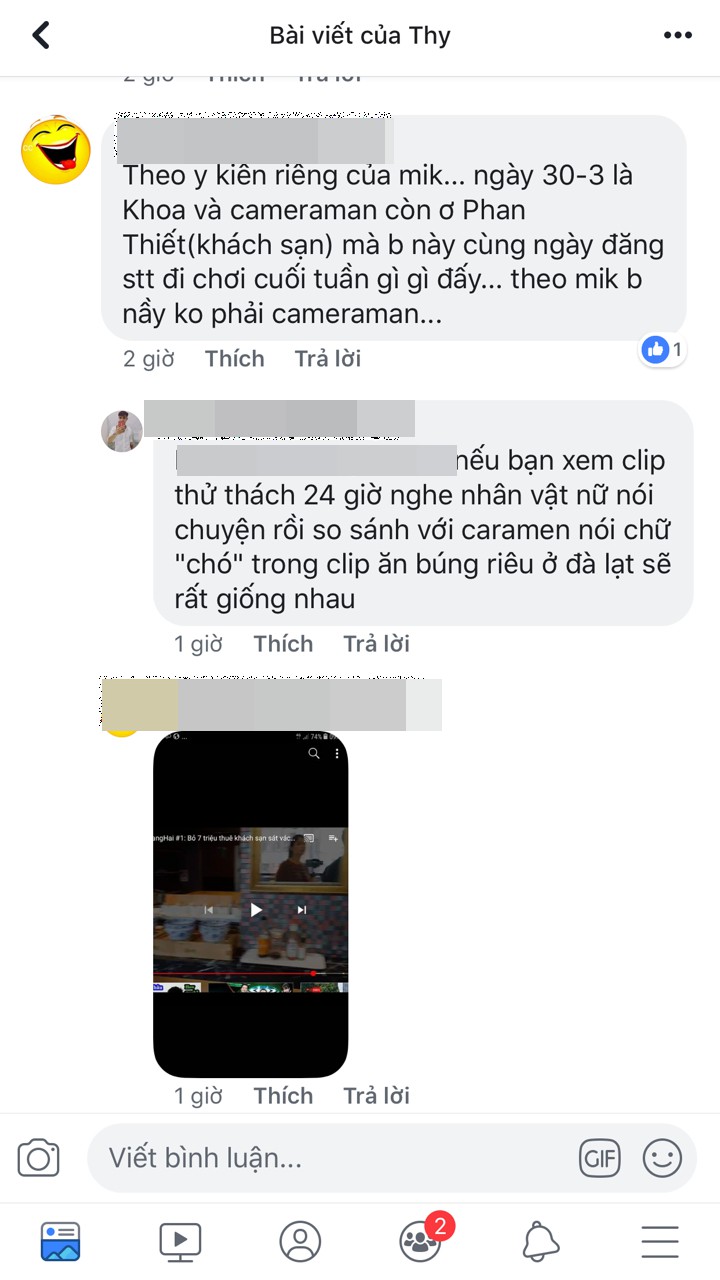Reply to the comment about Phan Thiết cameraman
Viewport: 720px width, 1280px height.
pyautogui.click(x=328, y=359)
